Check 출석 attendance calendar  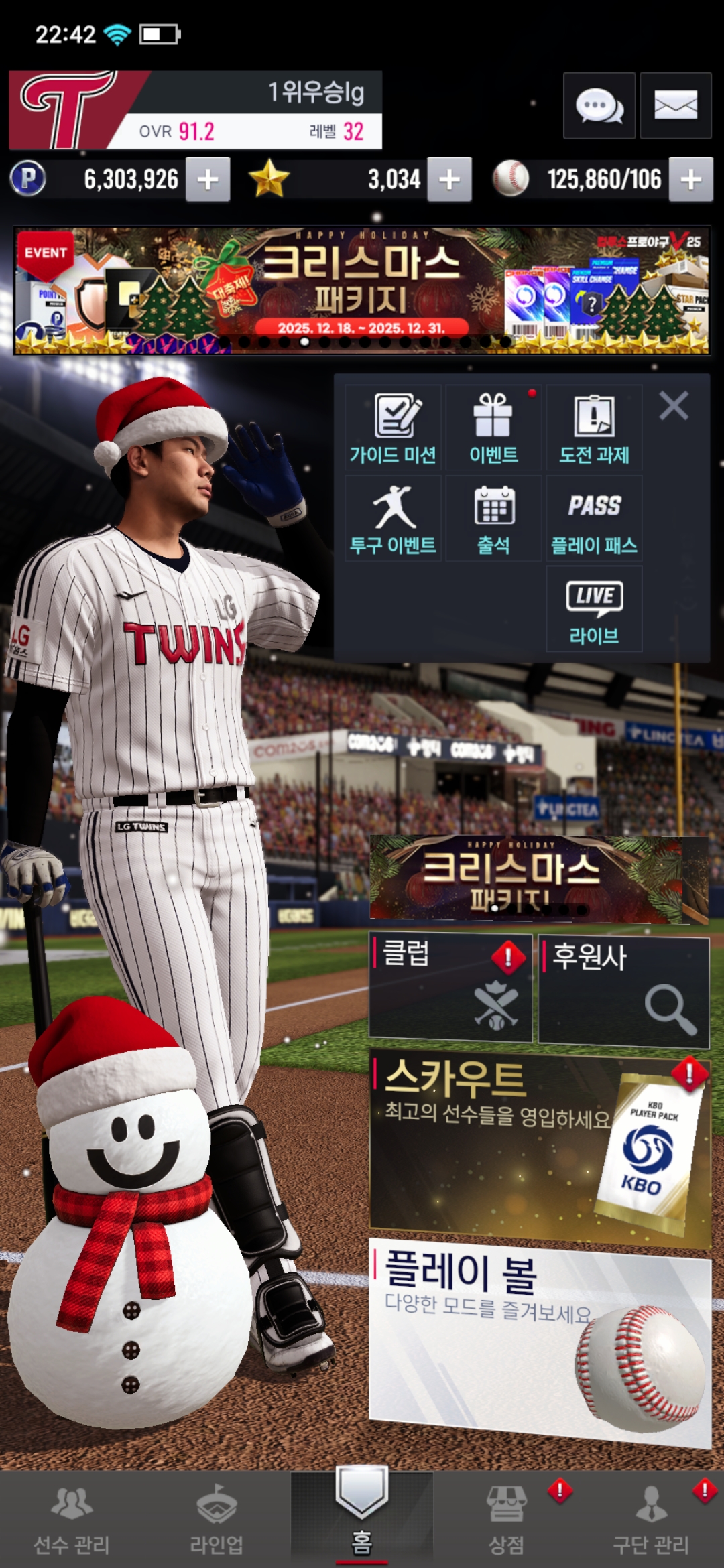click(x=493, y=519)
